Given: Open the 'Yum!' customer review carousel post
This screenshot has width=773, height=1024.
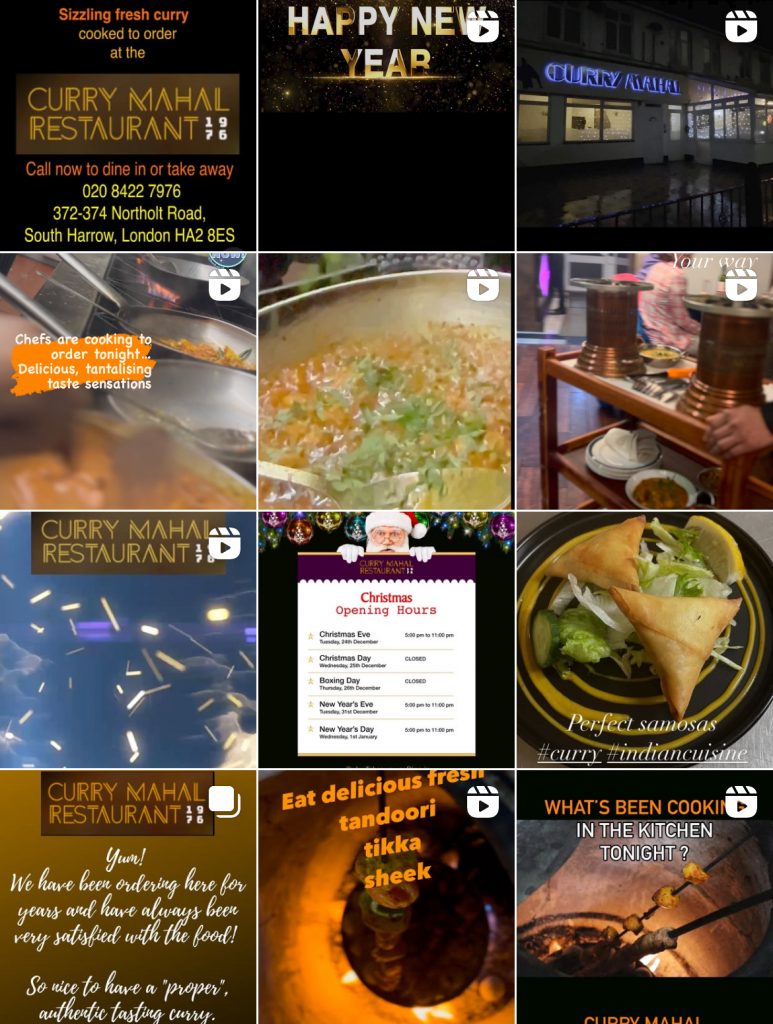Looking at the screenshot, I should 128,897.
